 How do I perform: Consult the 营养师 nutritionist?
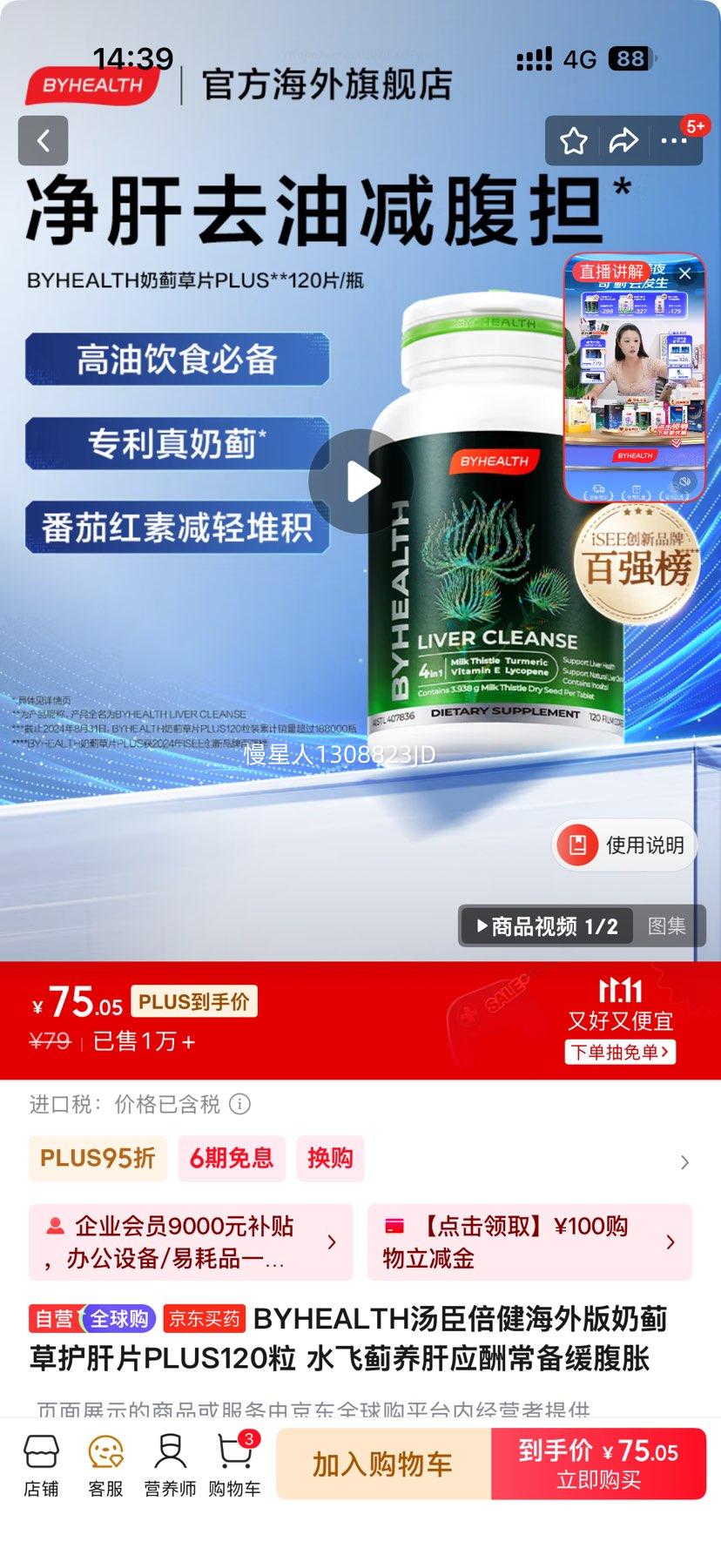pyautogui.click(x=170, y=1466)
